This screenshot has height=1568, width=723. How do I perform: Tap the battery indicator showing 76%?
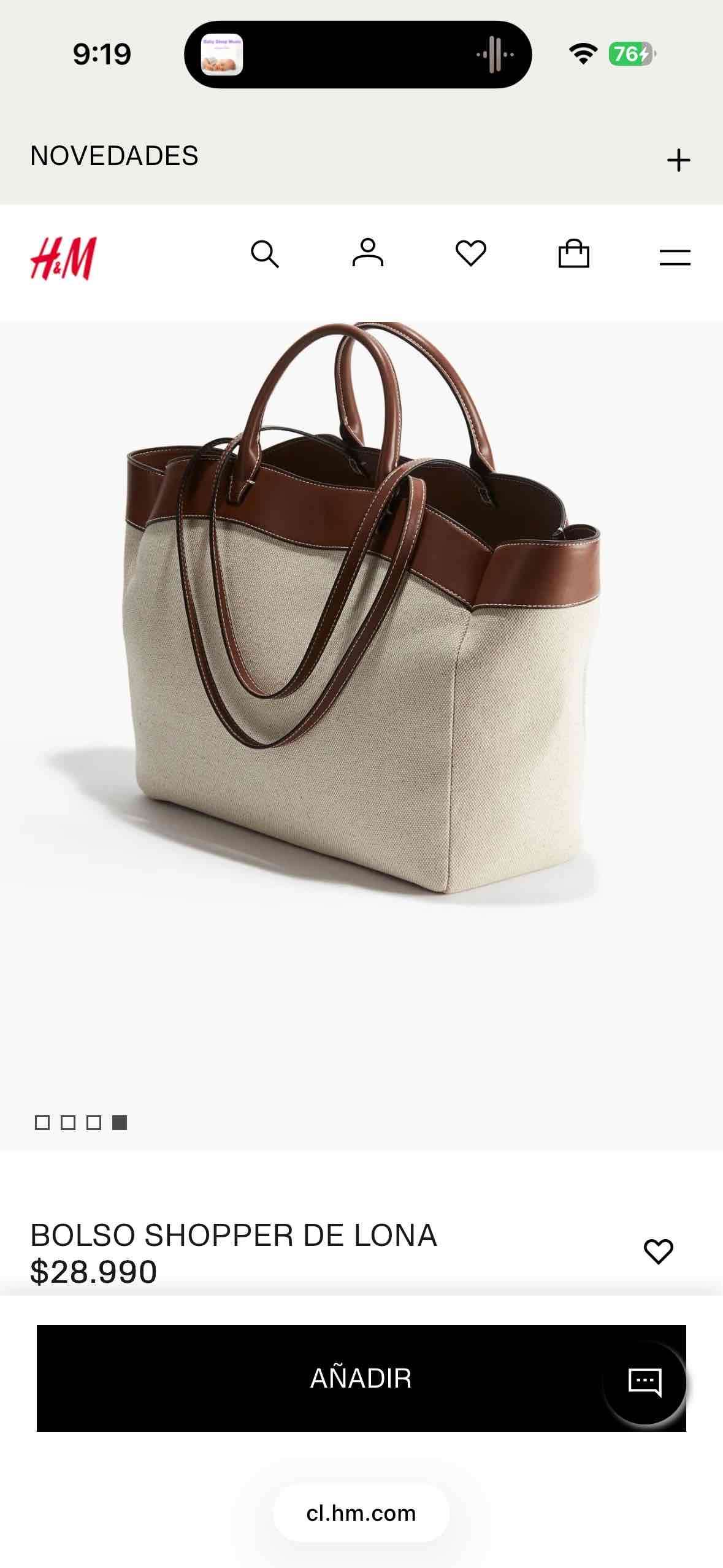point(629,53)
